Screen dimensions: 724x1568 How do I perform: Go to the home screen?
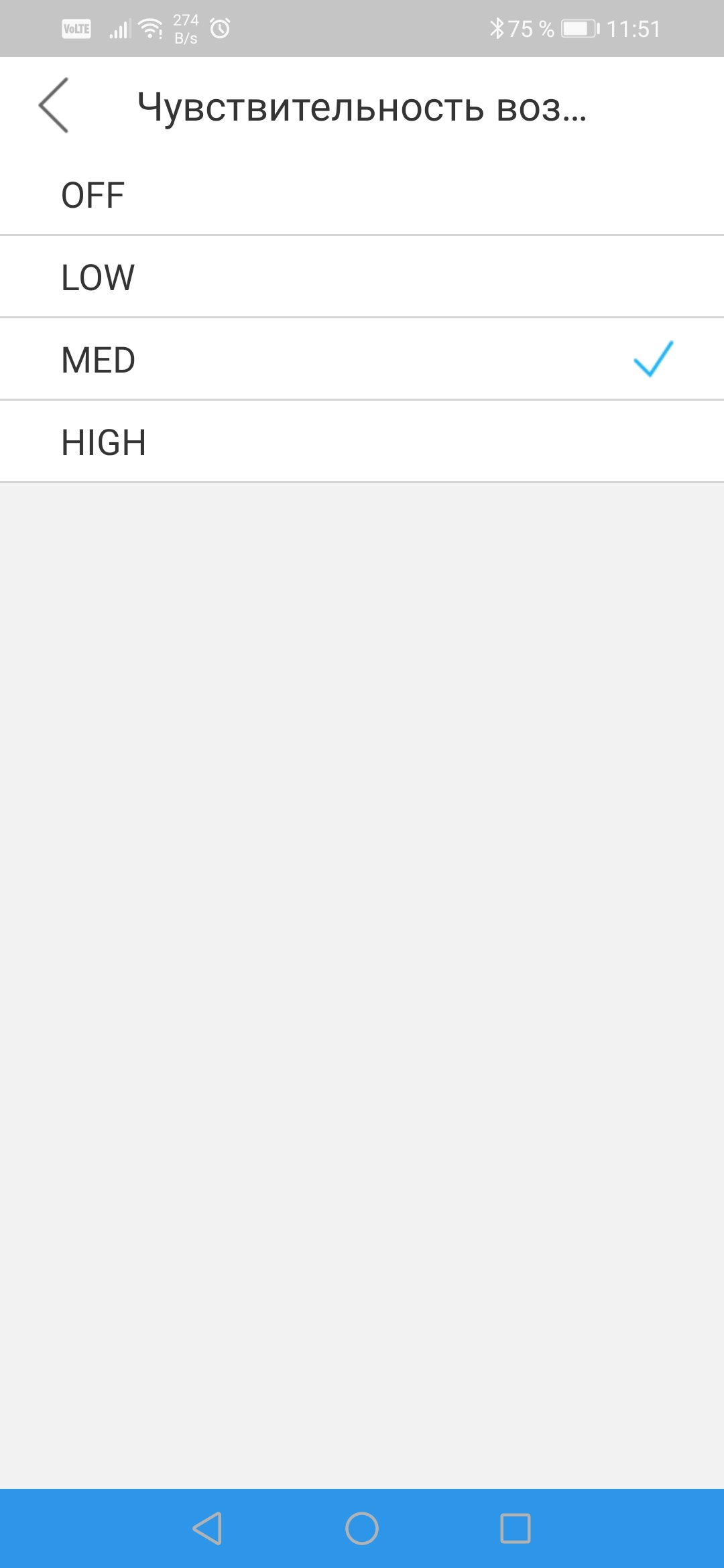(x=362, y=1528)
